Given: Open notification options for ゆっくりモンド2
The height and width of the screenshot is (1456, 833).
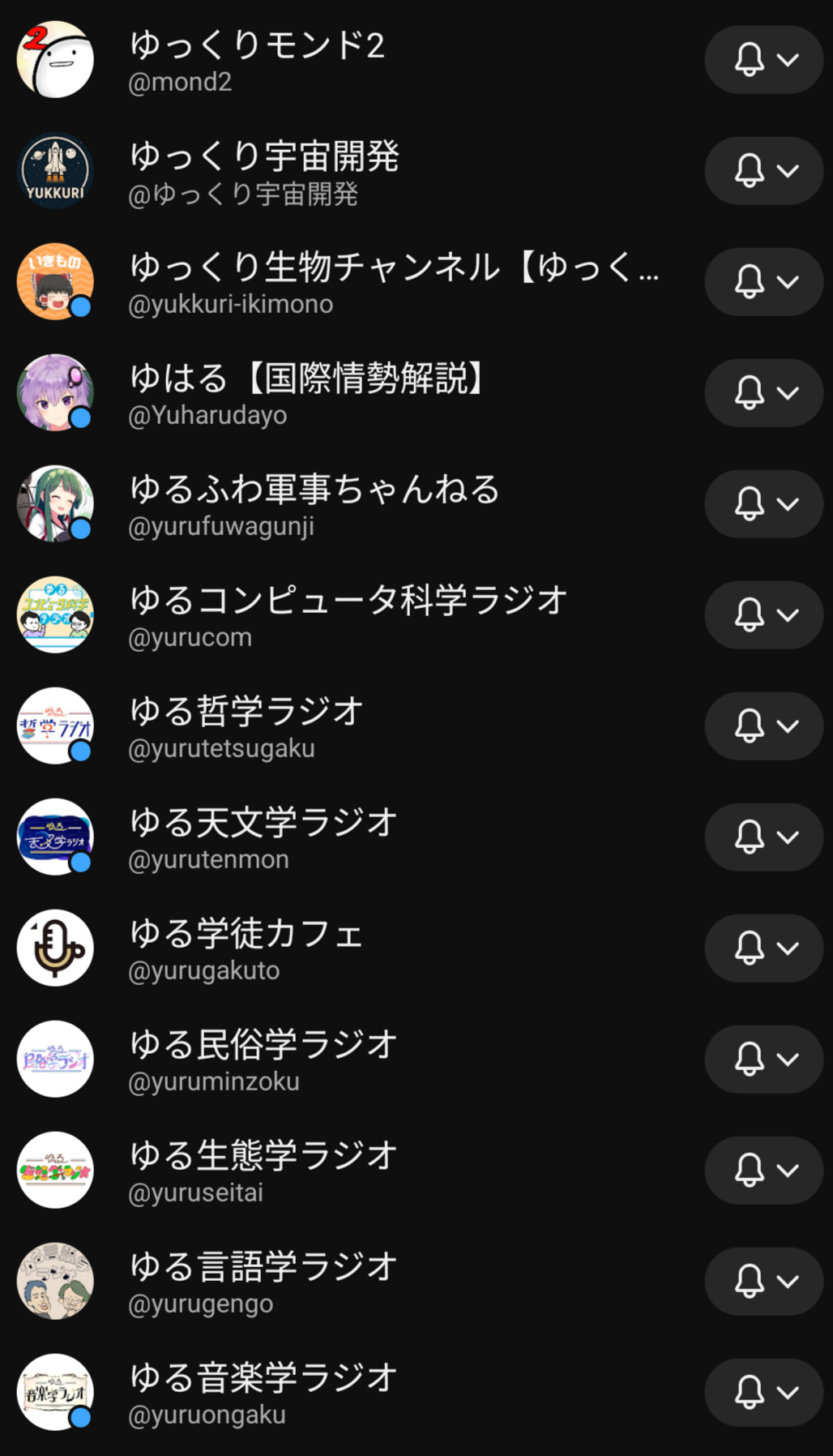Looking at the screenshot, I should coord(763,60).
